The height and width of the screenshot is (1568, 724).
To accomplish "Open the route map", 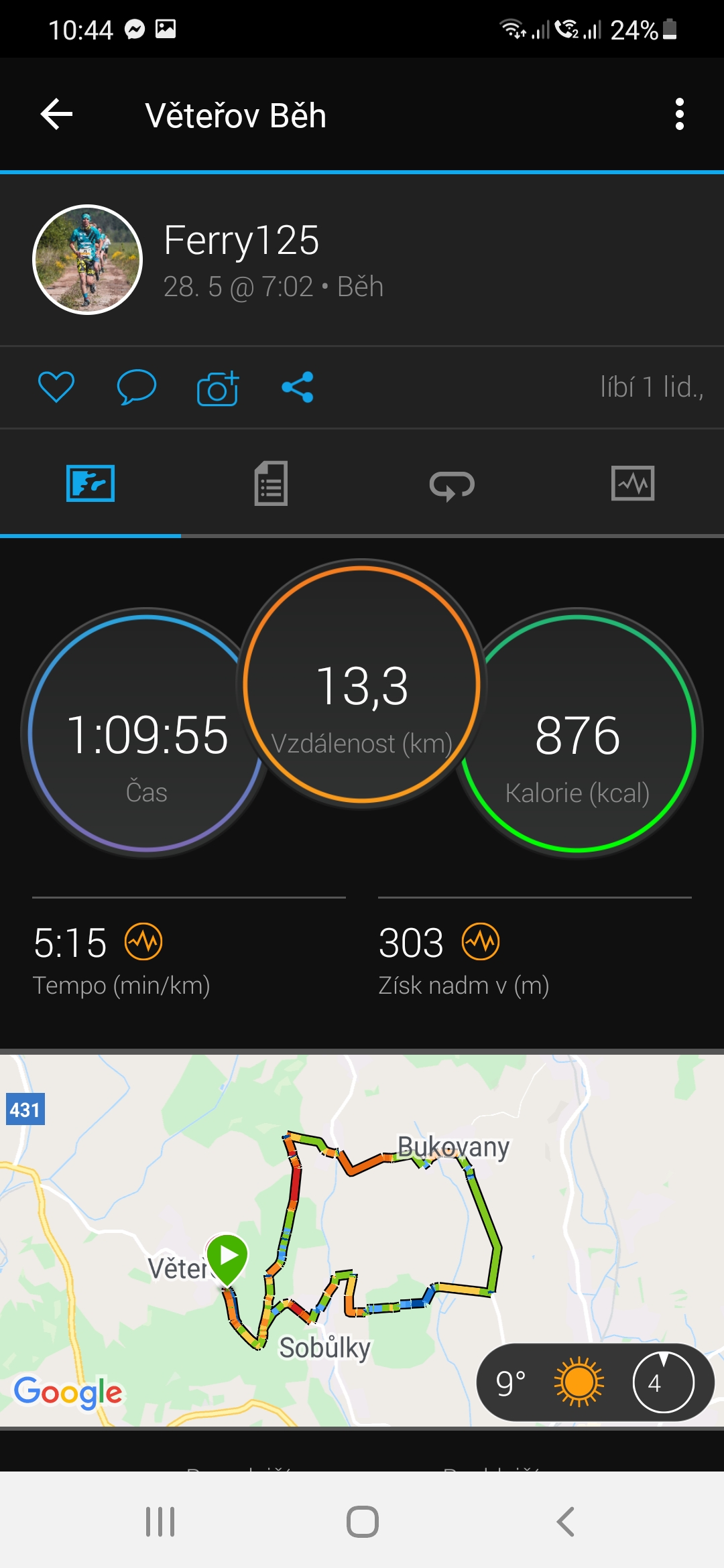I will coord(362,1240).
